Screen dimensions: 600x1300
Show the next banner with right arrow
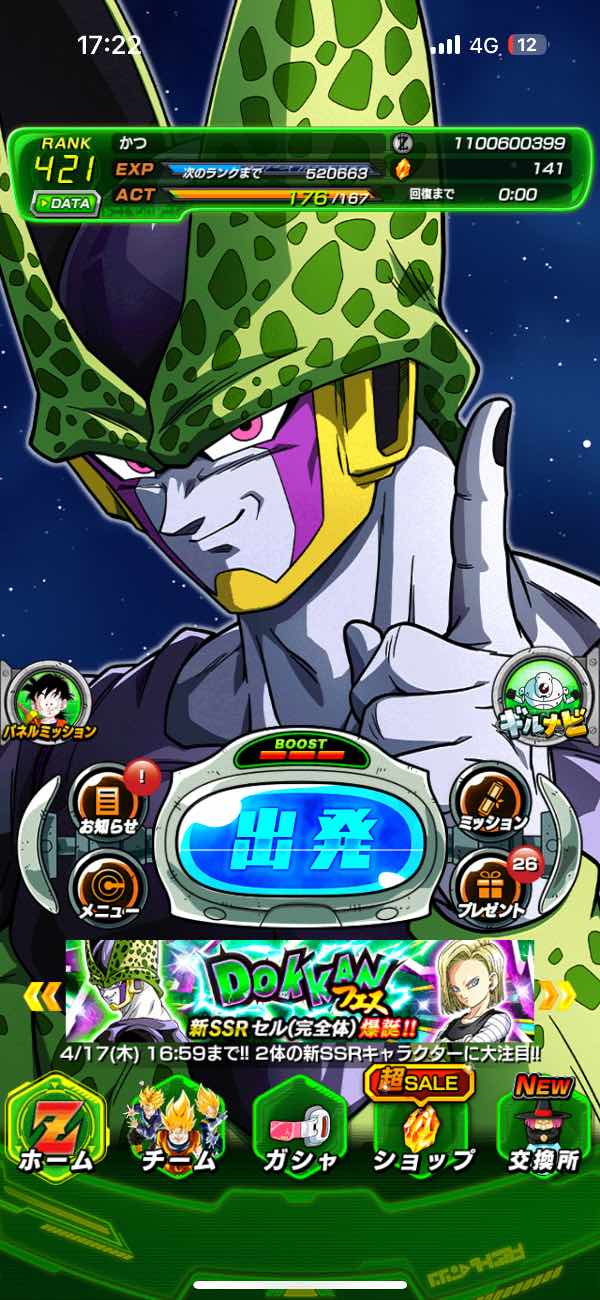[558, 995]
